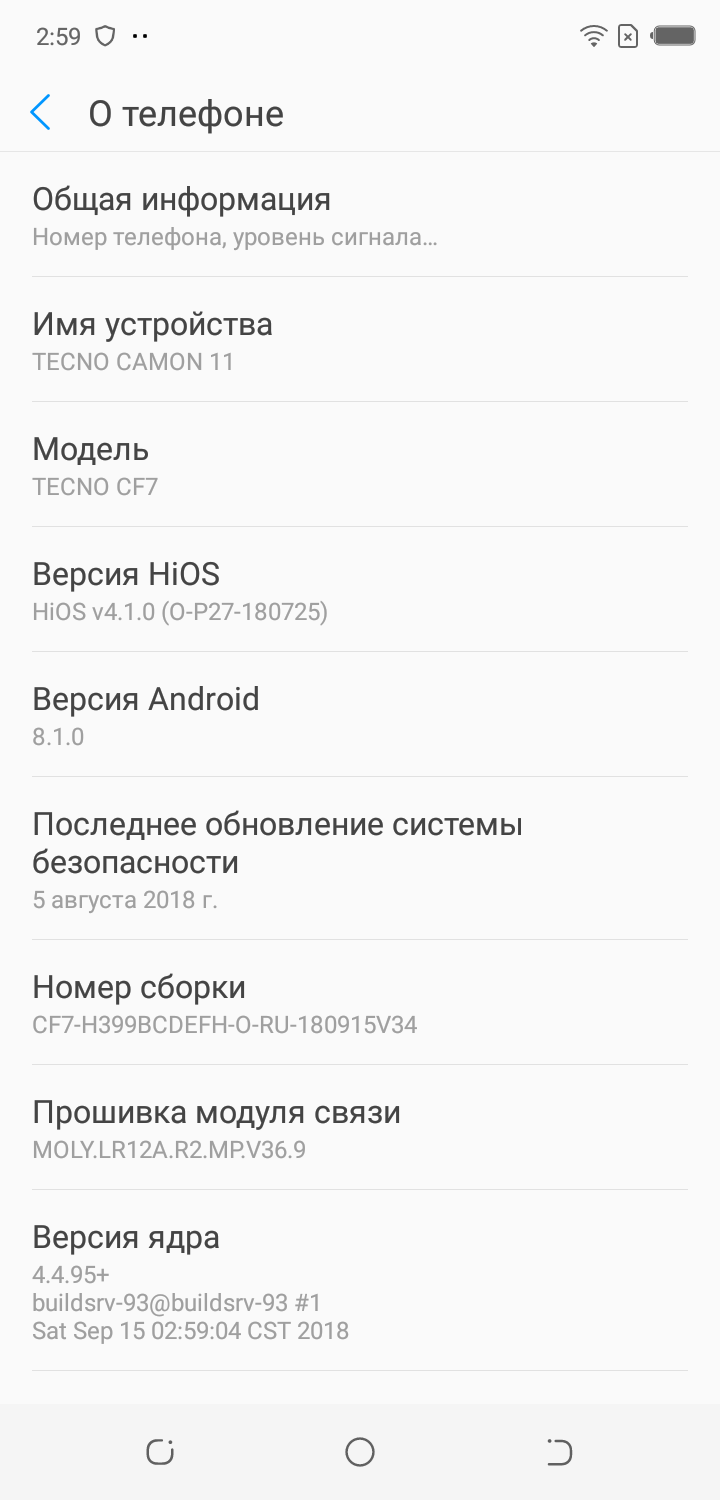Tap the Номер сборки row

[360, 1003]
